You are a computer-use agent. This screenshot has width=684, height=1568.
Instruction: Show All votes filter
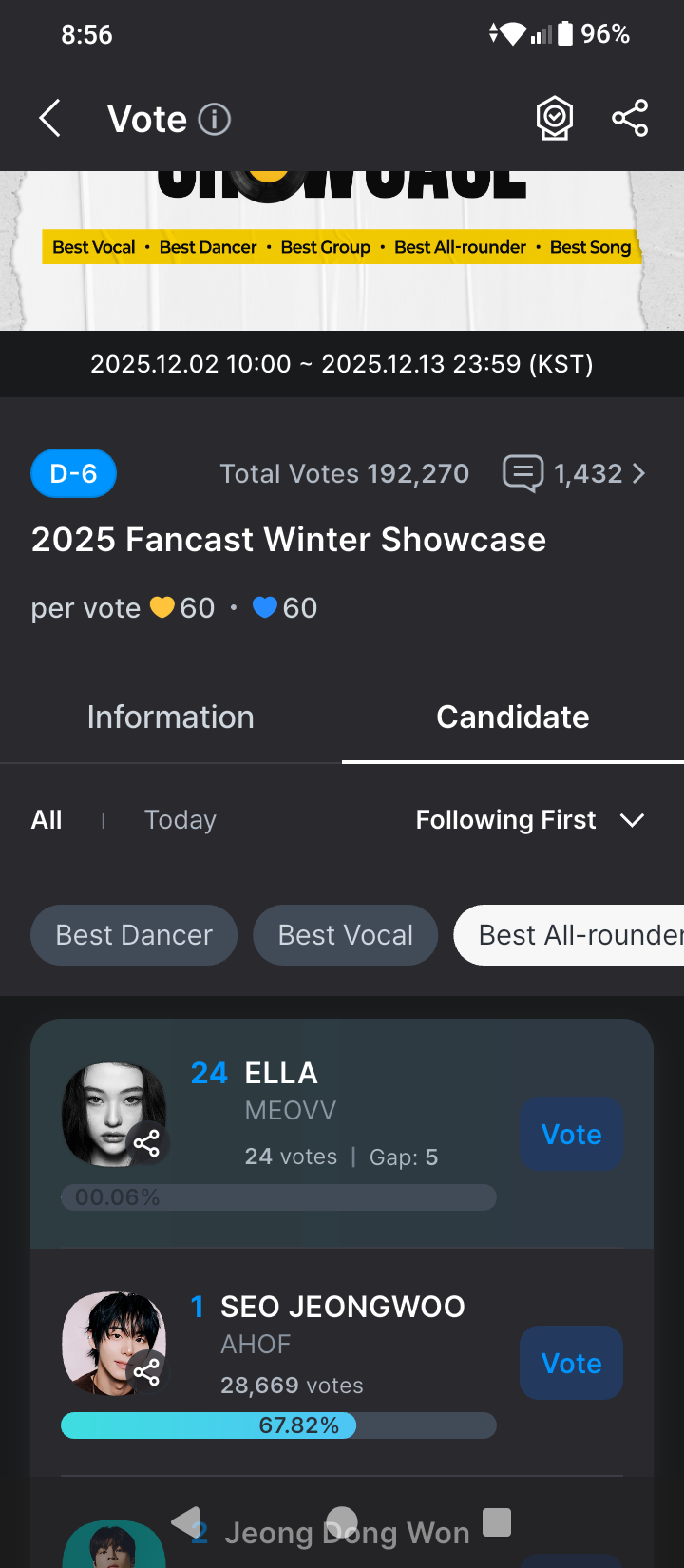(47, 819)
